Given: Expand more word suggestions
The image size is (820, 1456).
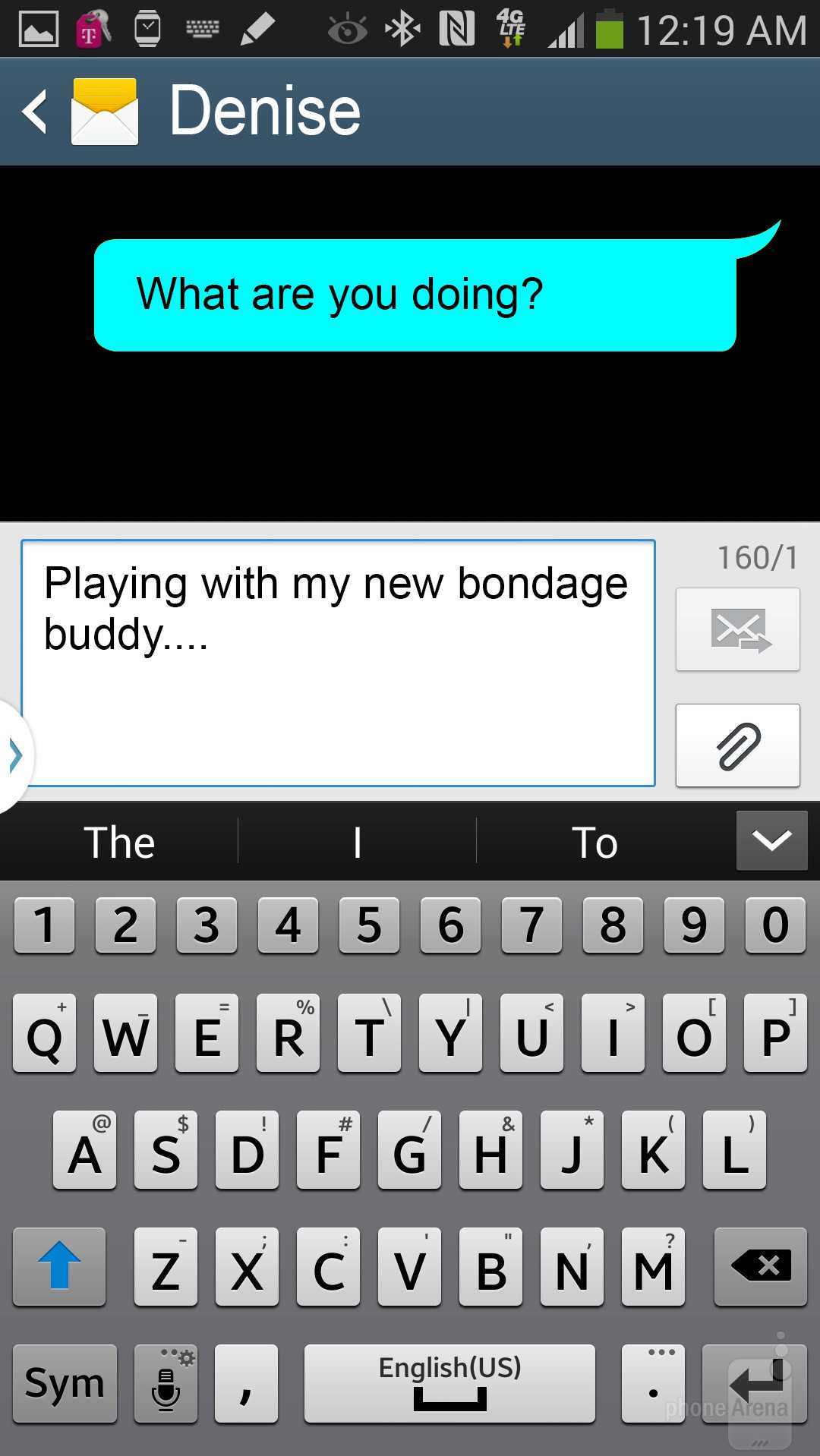Looking at the screenshot, I should [771, 840].
